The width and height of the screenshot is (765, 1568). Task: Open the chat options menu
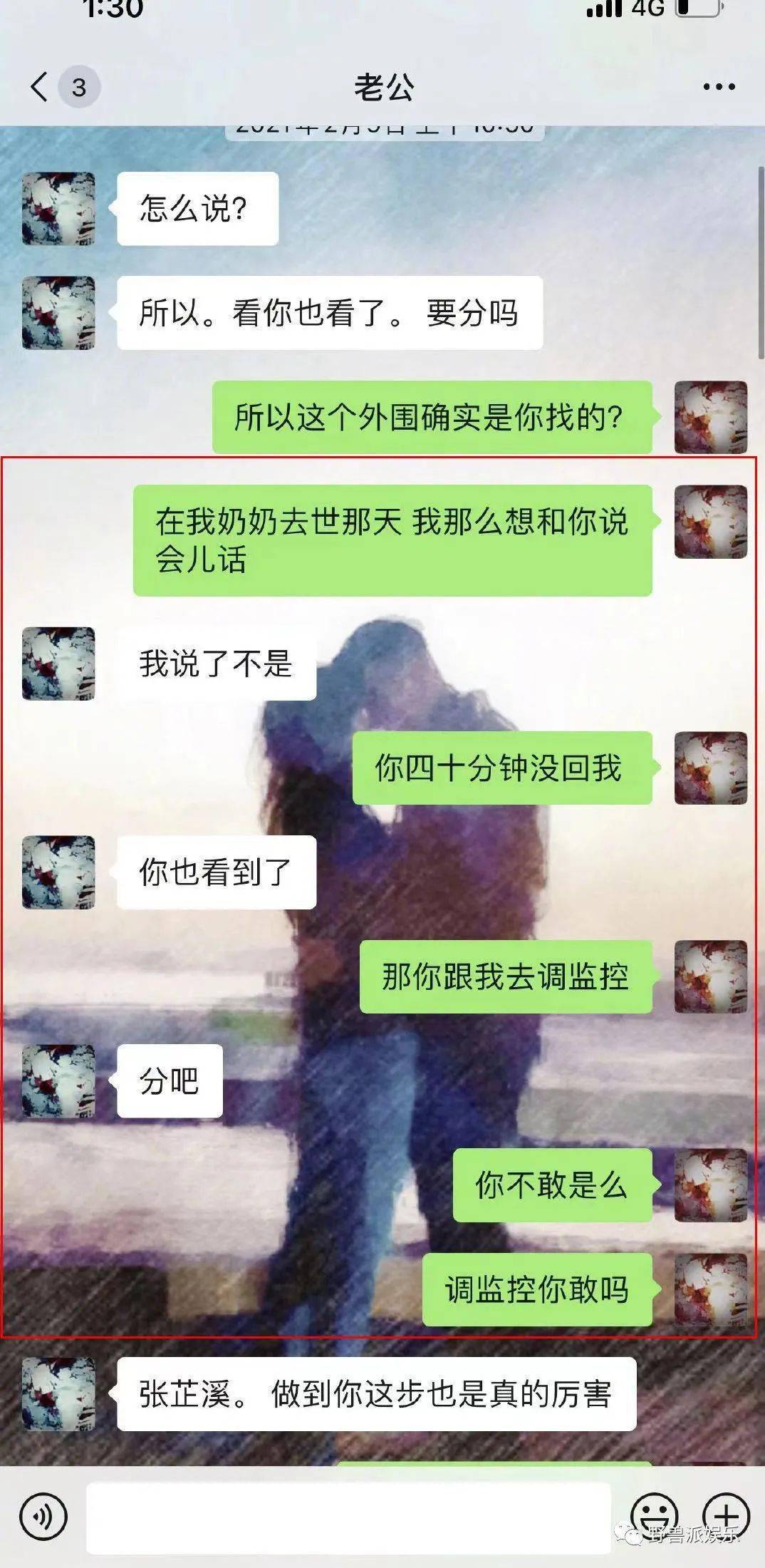(x=719, y=87)
